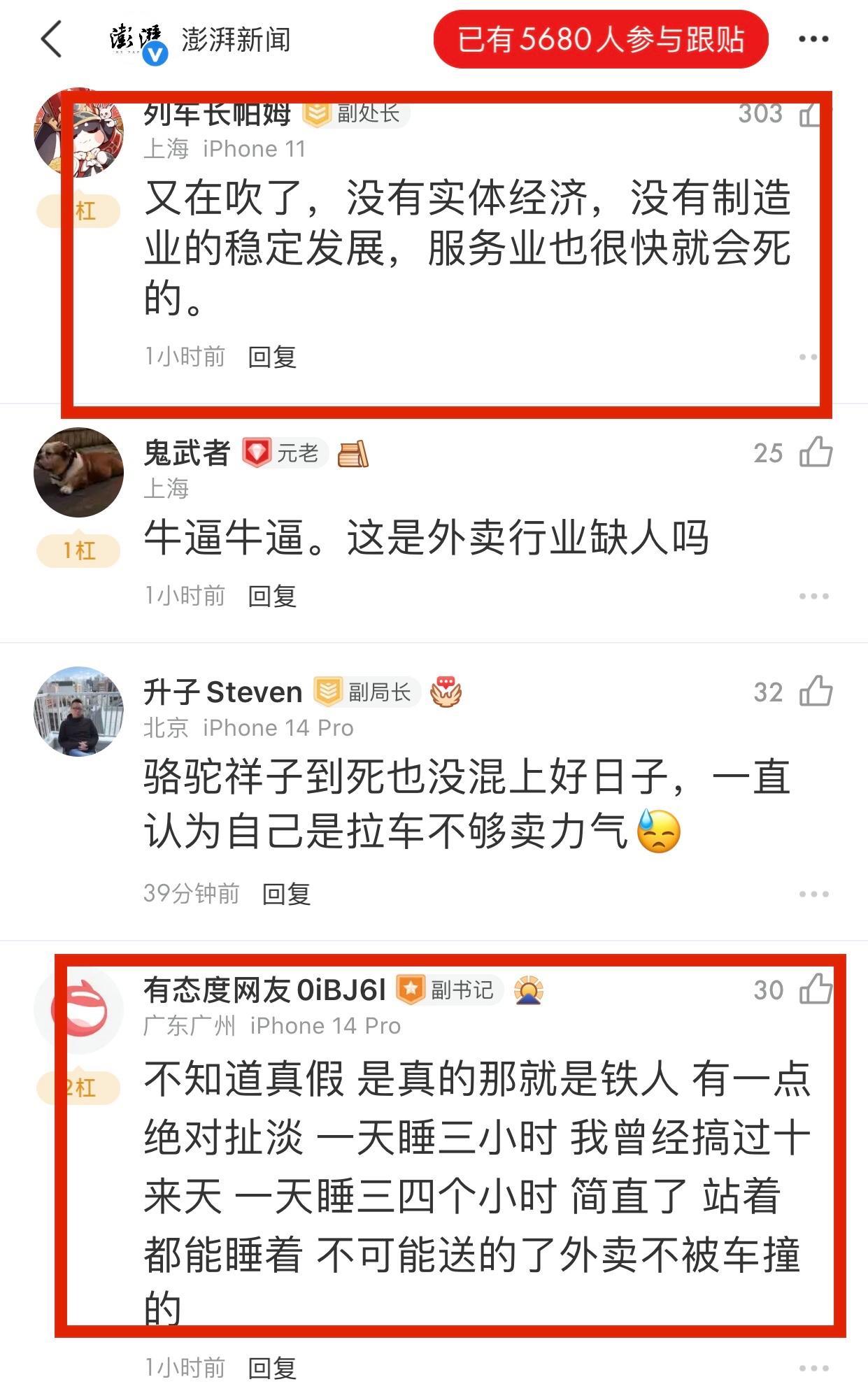This screenshot has width=868, height=1398.
Task: Open 升子Steven's profile avatar
Action: tap(78, 711)
